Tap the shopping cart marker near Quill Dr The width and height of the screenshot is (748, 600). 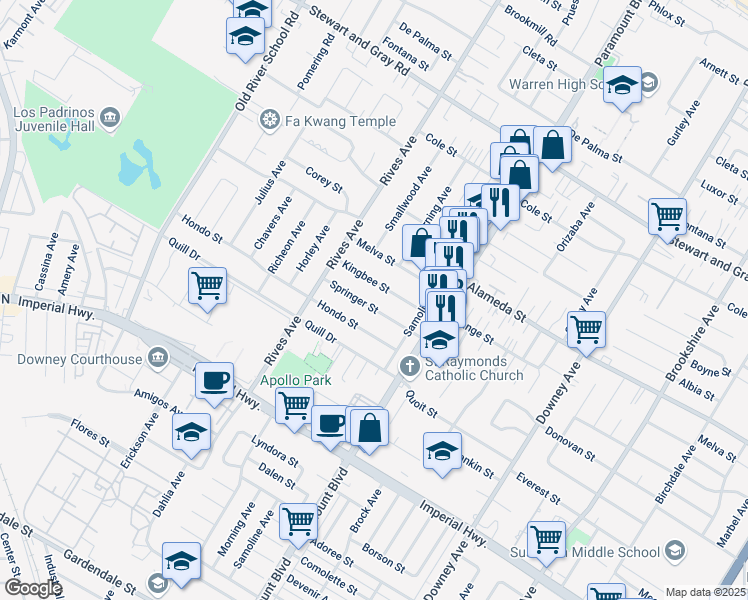[207, 285]
